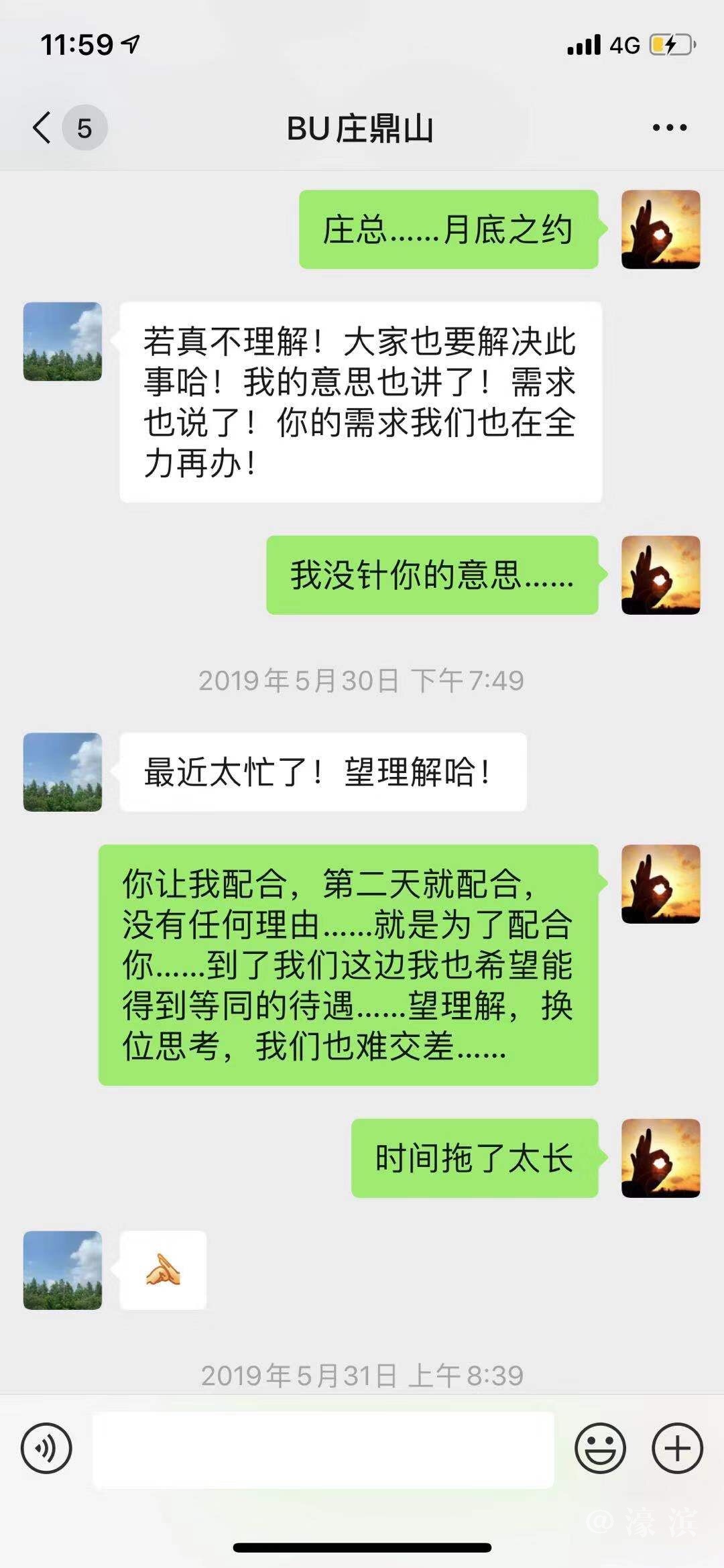Image resolution: width=724 pixels, height=1568 pixels.
Task: Switch to voice message input
Action: coord(46,1448)
